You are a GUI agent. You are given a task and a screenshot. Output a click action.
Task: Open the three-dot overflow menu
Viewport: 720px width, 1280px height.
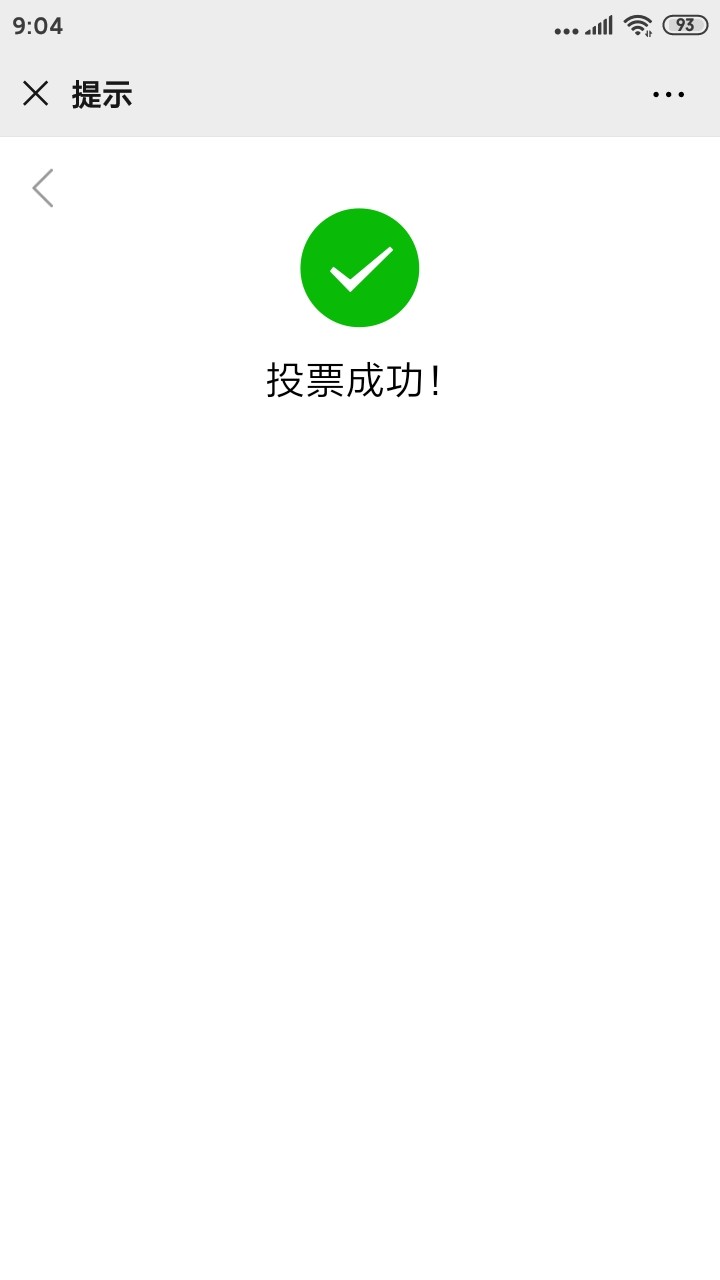(668, 95)
